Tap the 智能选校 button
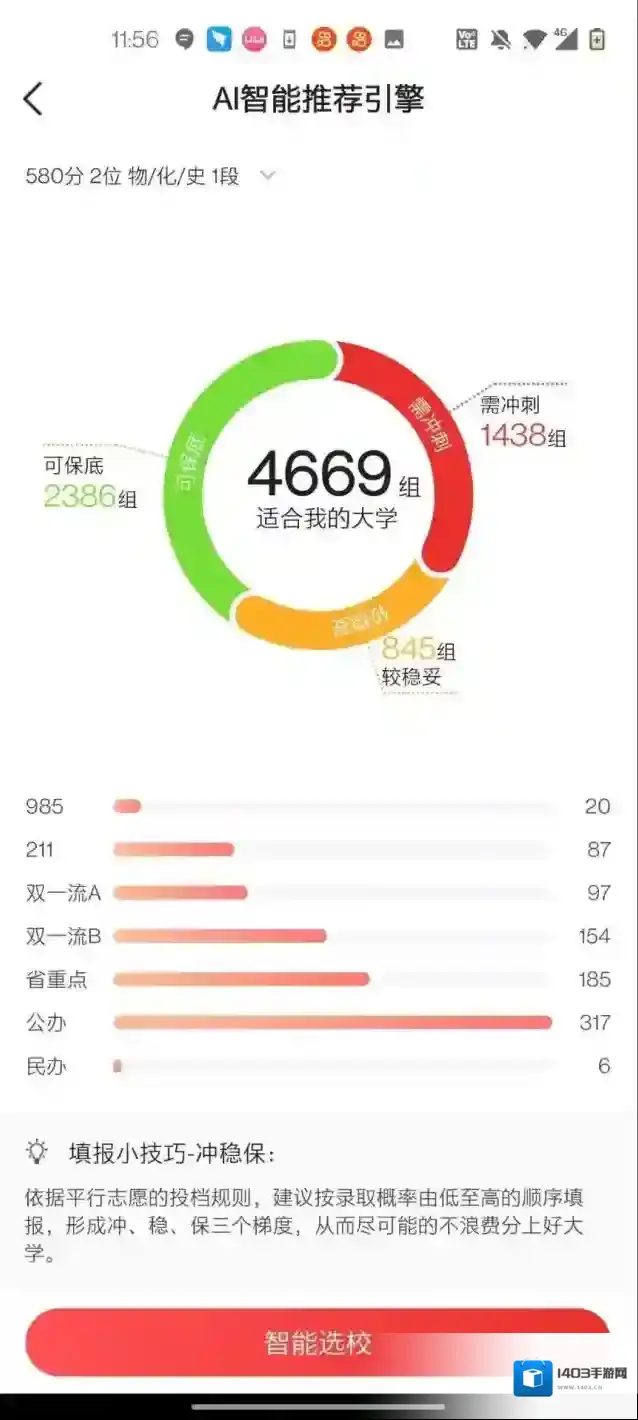 pos(318,1342)
